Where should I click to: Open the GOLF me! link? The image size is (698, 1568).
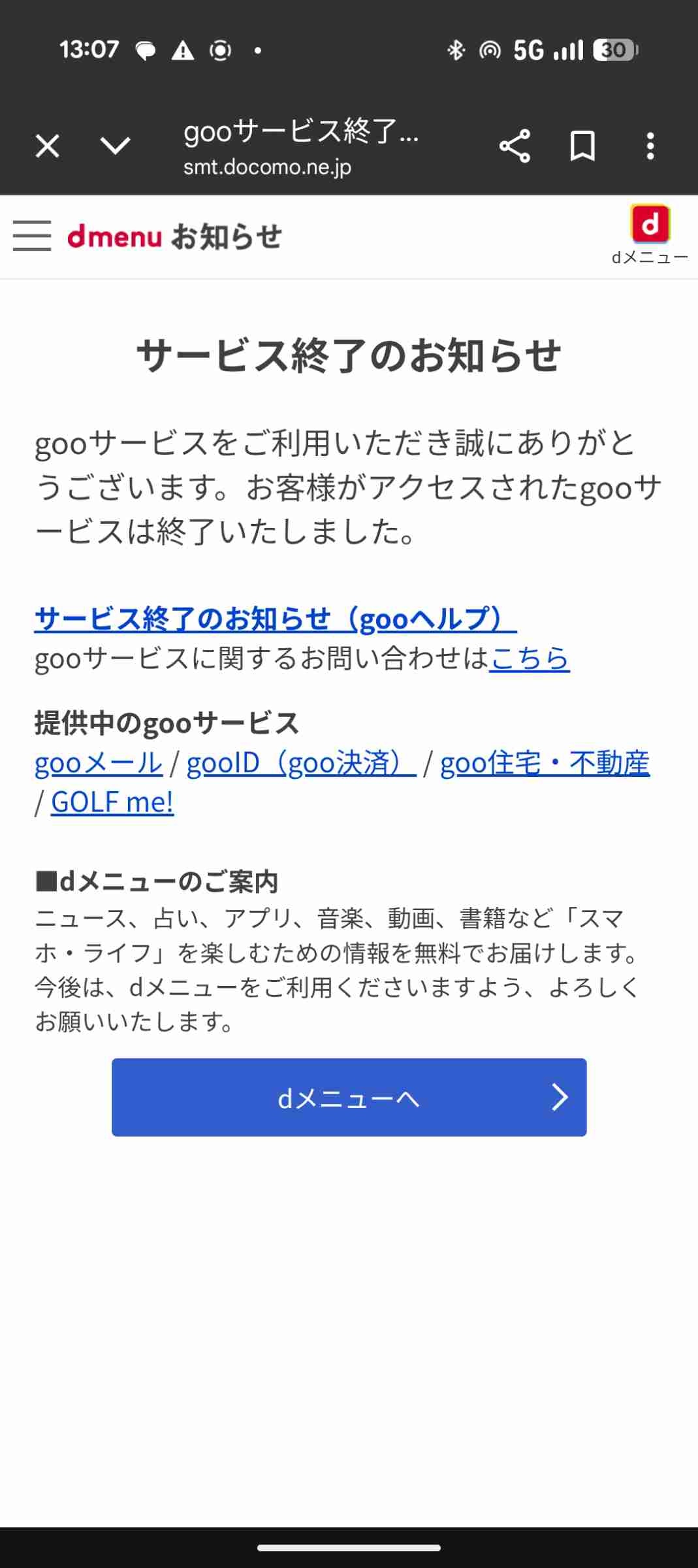click(112, 802)
